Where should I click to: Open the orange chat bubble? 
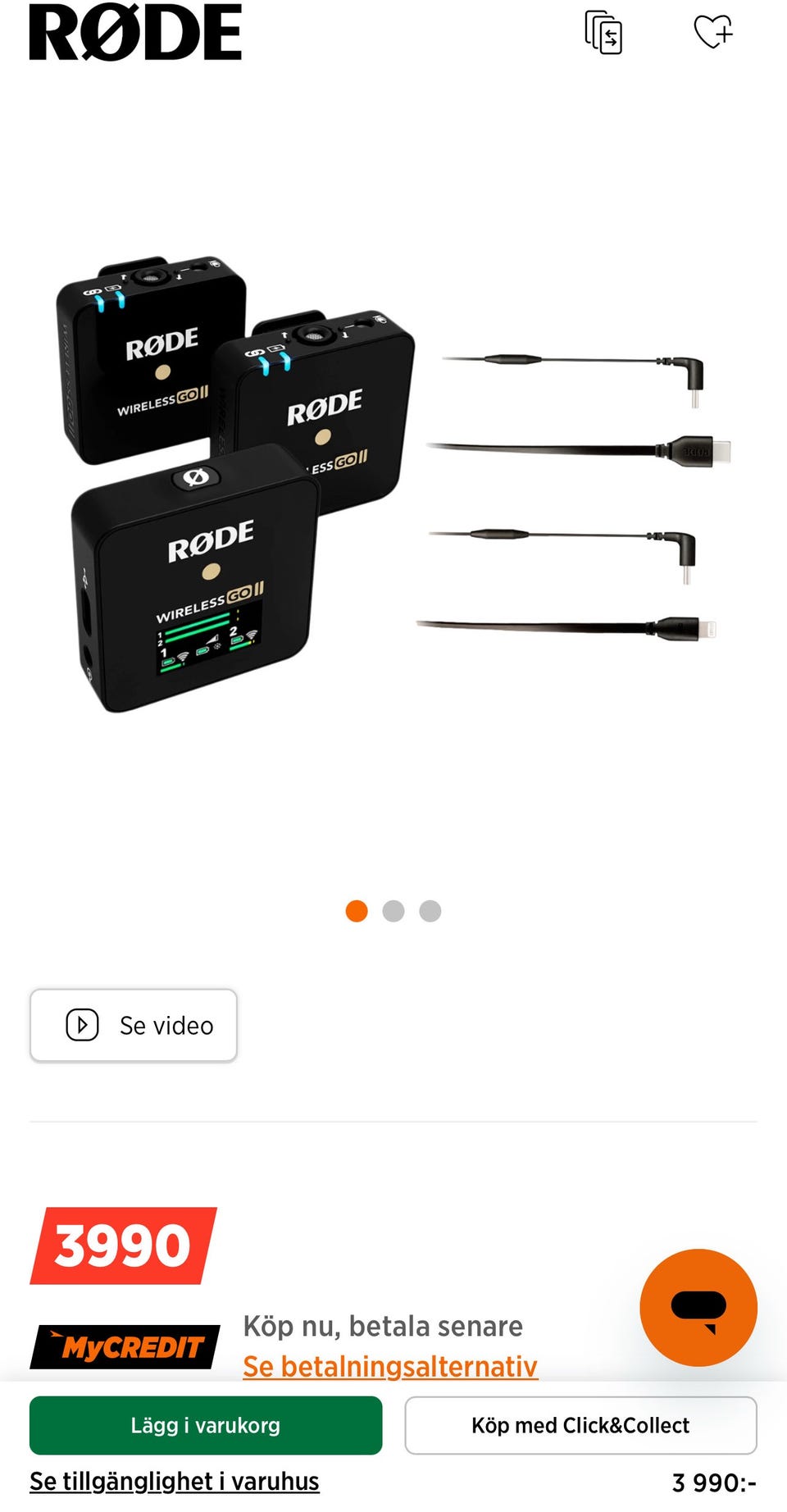698,1307
